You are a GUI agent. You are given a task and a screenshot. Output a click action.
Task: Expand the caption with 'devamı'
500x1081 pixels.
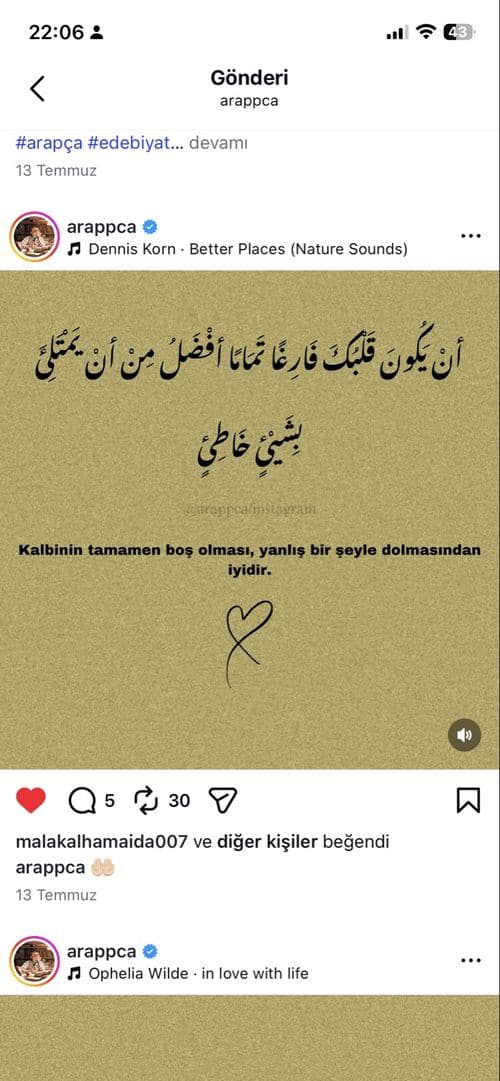(x=218, y=143)
